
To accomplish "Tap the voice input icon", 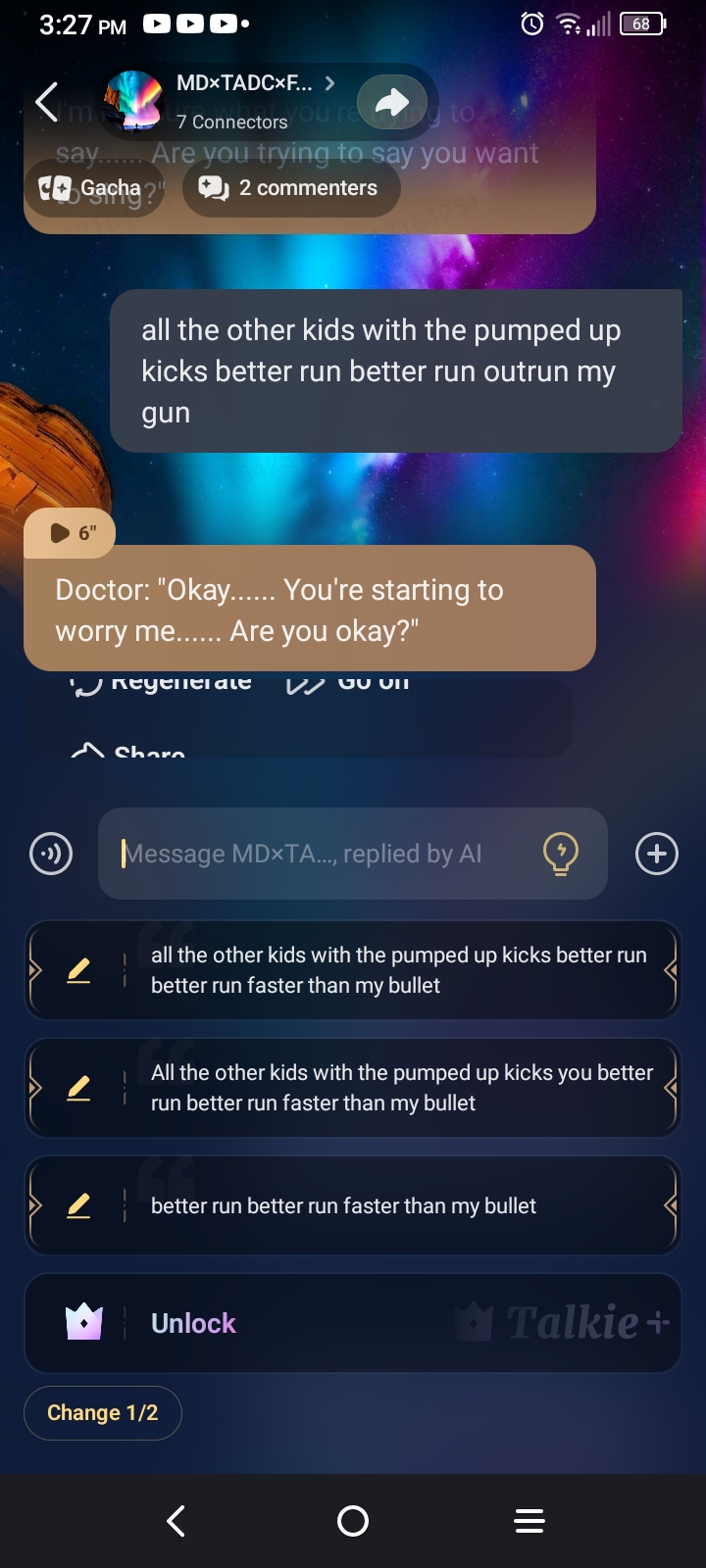I will [x=51, y=854].
